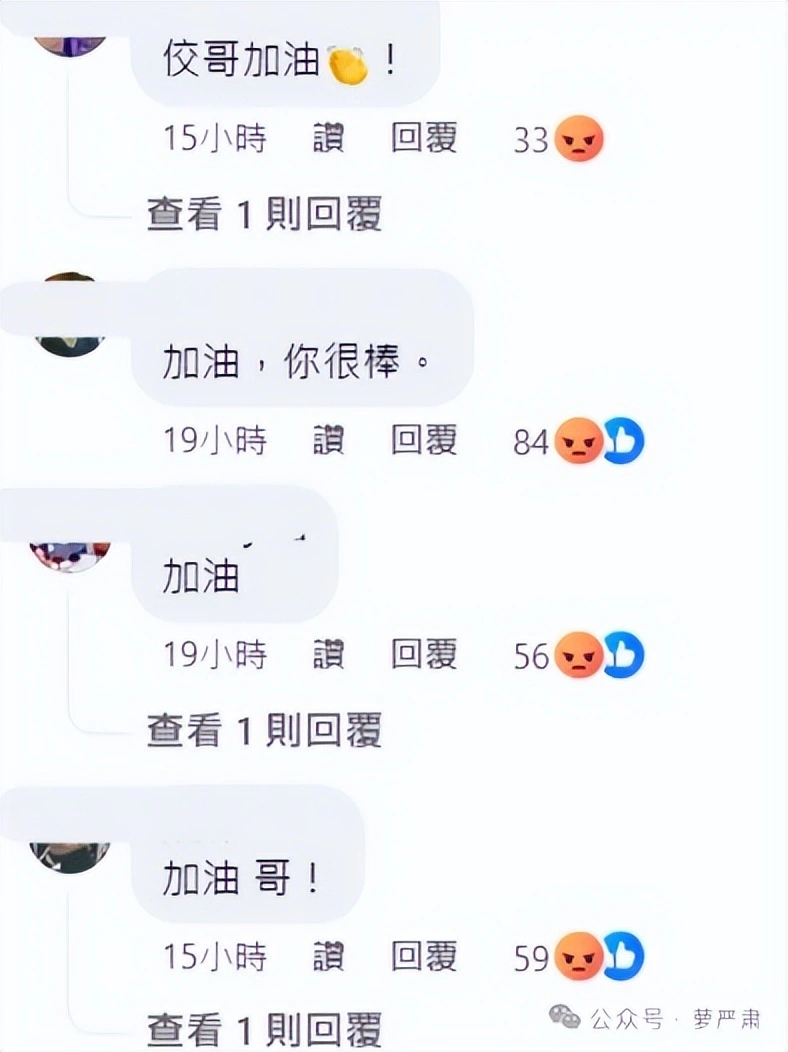Expand 1 reply under the 56-reaction "加油" comment
This screenshot has height=1052, width=788.
tap(265, 731)
